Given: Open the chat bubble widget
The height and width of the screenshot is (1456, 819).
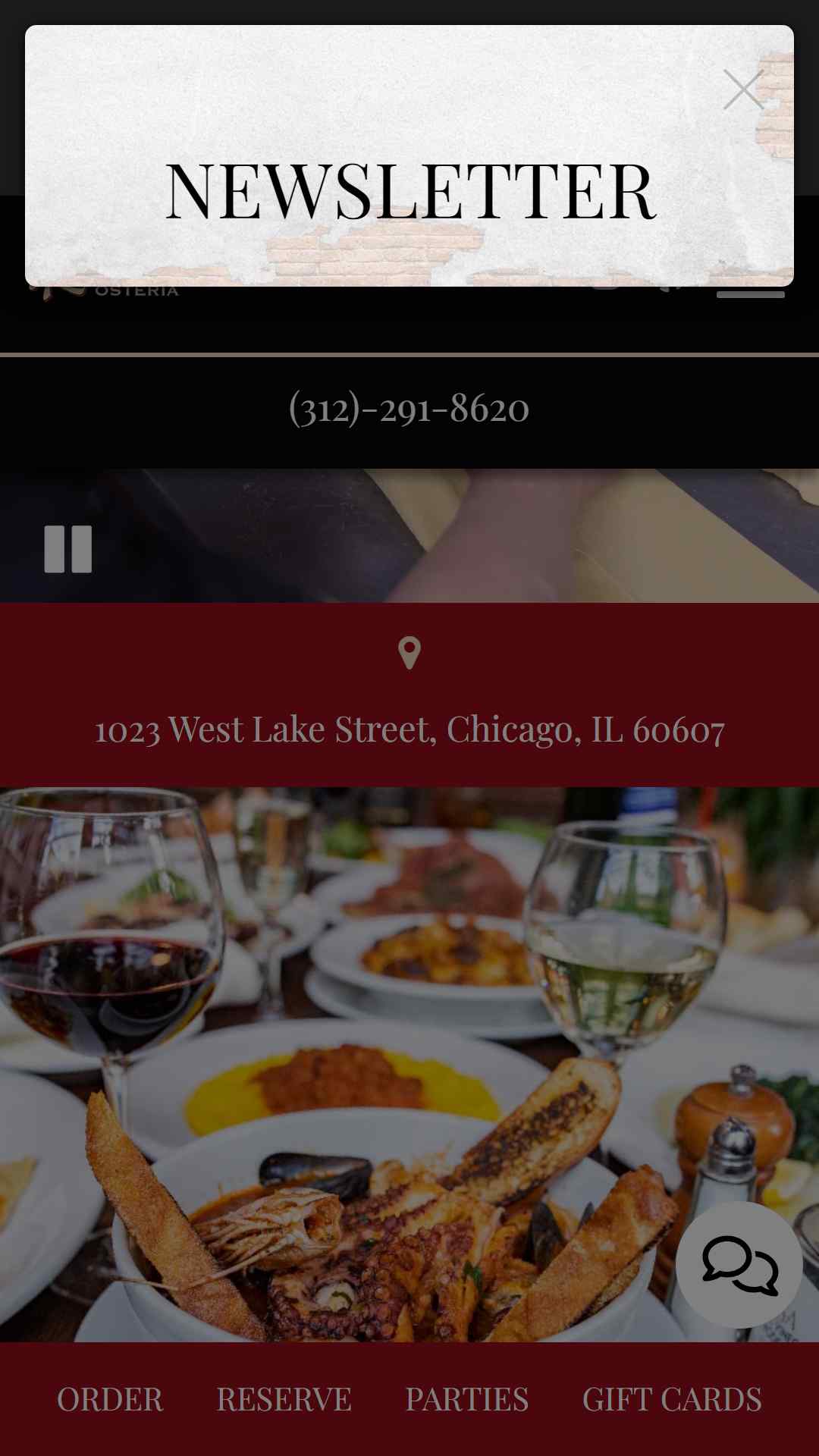Looking at the screenshot, I should 739,1265.
